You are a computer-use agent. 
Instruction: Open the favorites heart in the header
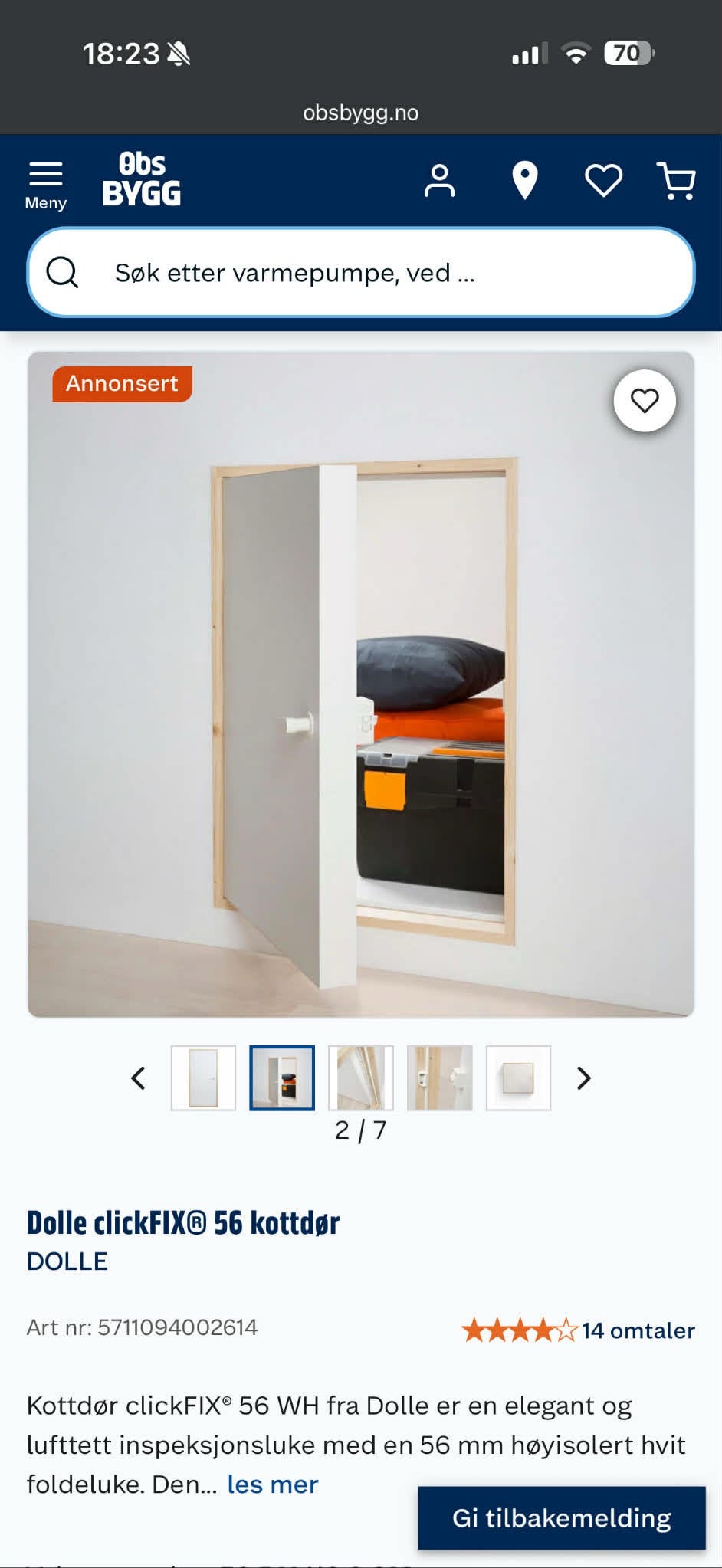pos(604,181)
